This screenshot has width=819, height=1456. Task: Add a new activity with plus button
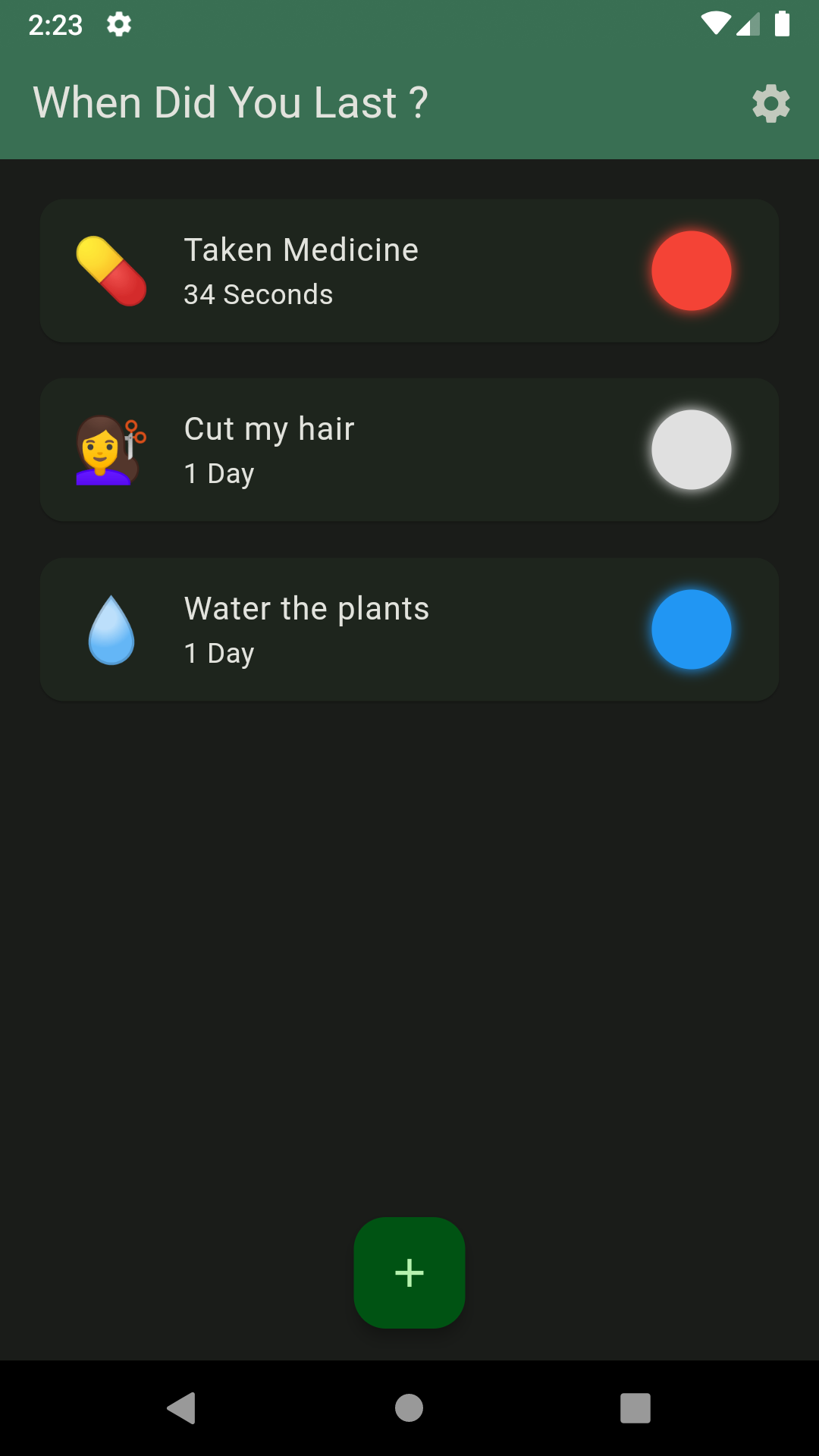click(x=409, y=1272)
